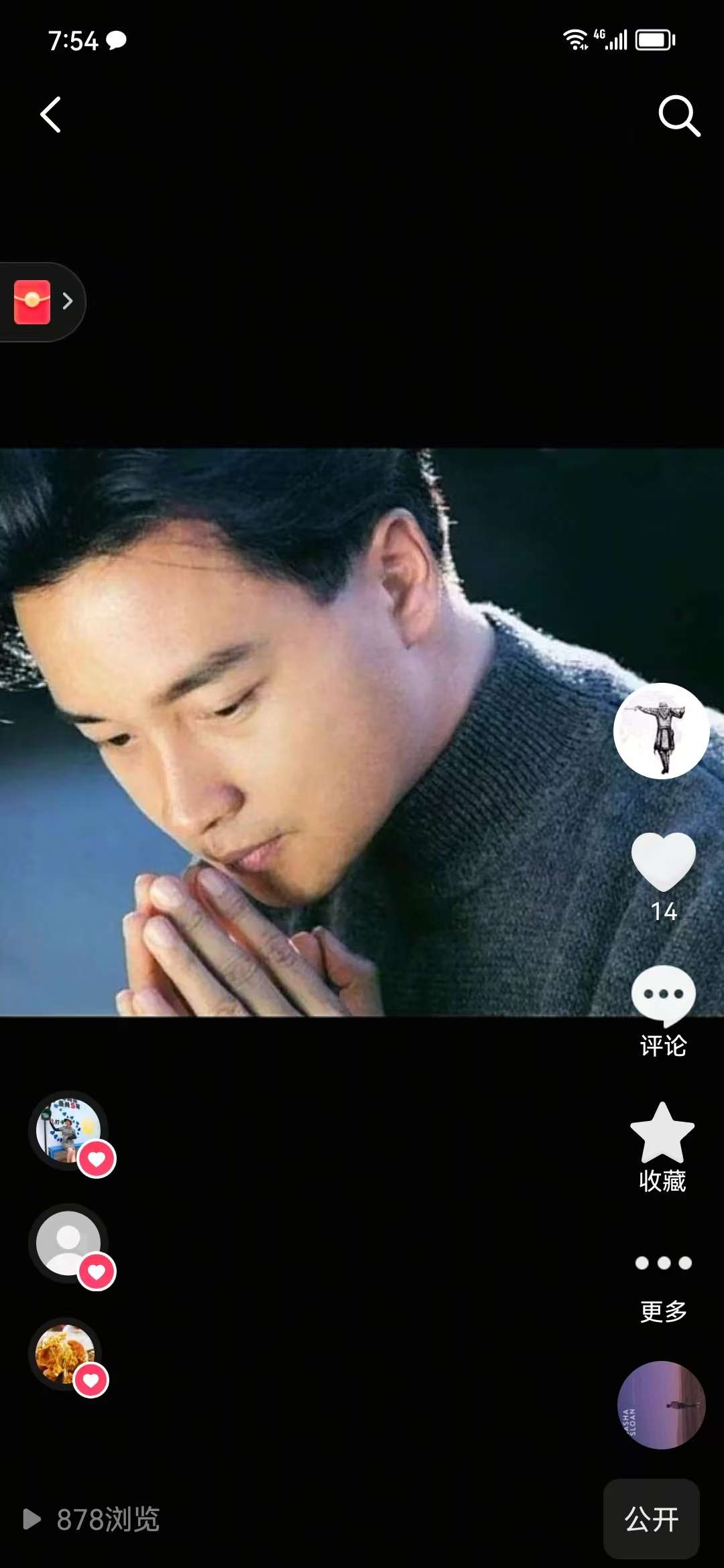
Task: Open the 878浏览 view count details
Action: click(x=93, y=1519)
